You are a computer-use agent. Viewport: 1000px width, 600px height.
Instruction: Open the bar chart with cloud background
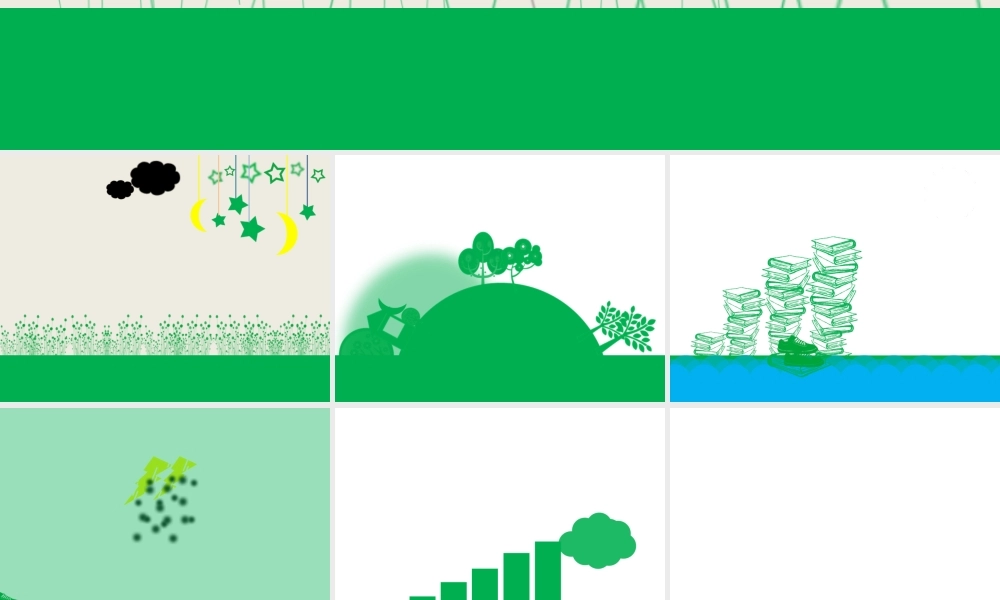coord(499,503)
